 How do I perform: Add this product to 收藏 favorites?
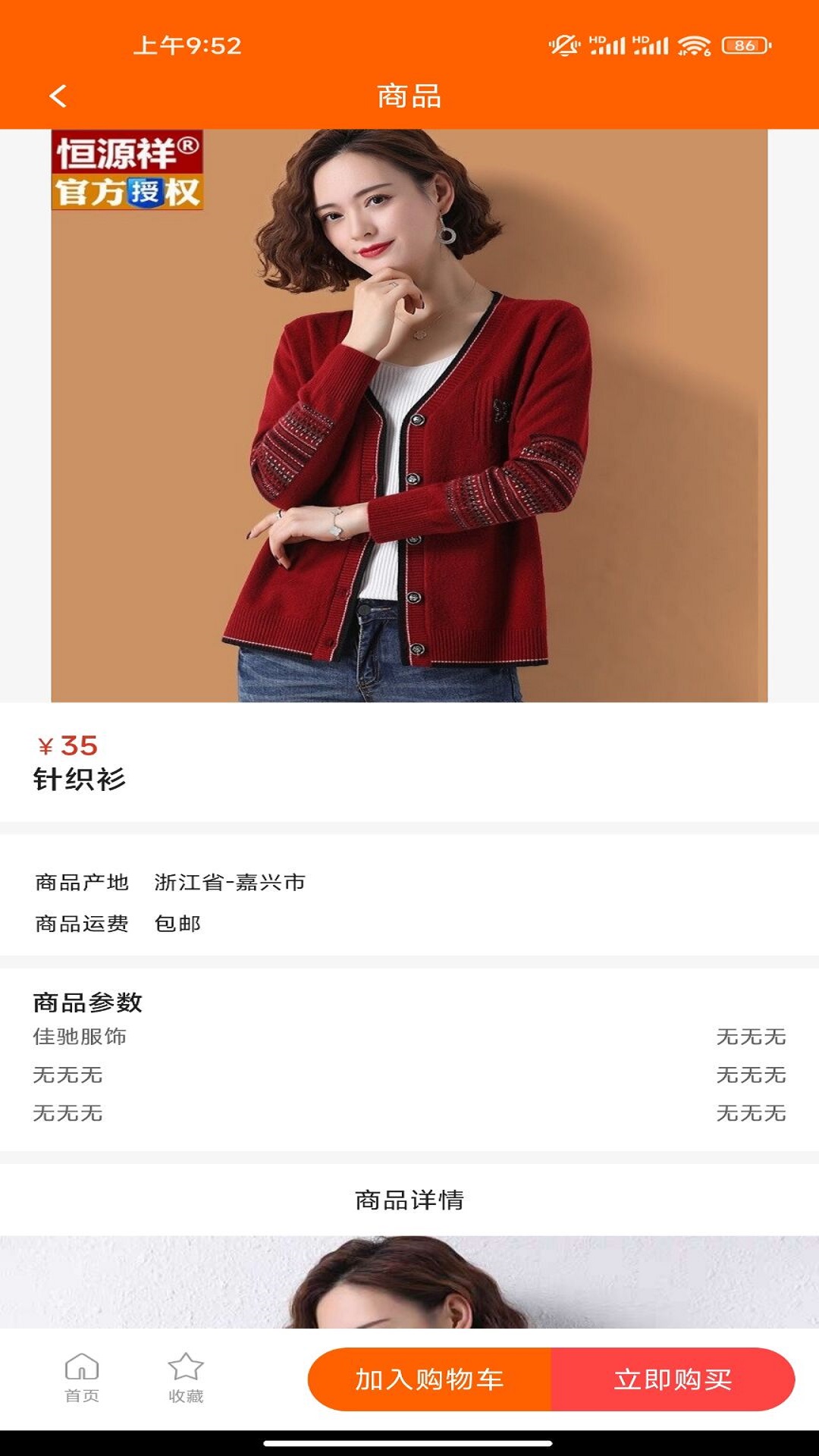tap(186, 1377)
